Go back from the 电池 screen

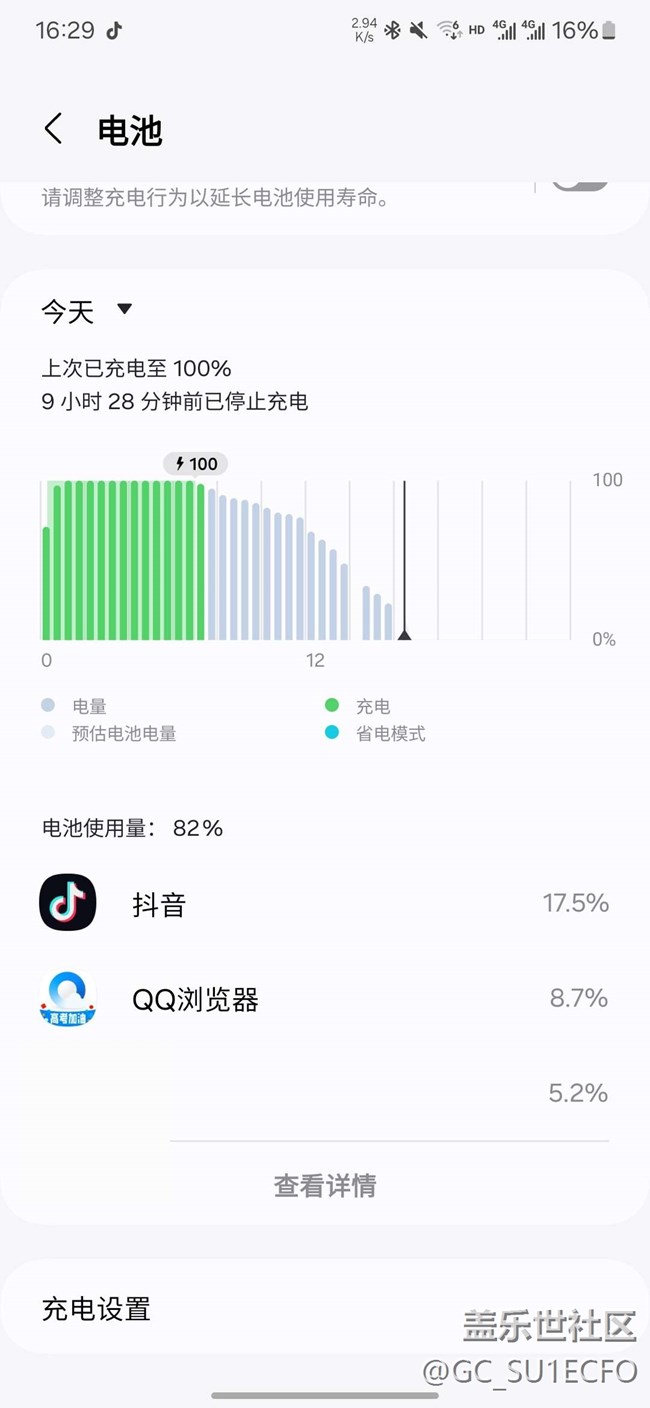click(x=54, y=129)
